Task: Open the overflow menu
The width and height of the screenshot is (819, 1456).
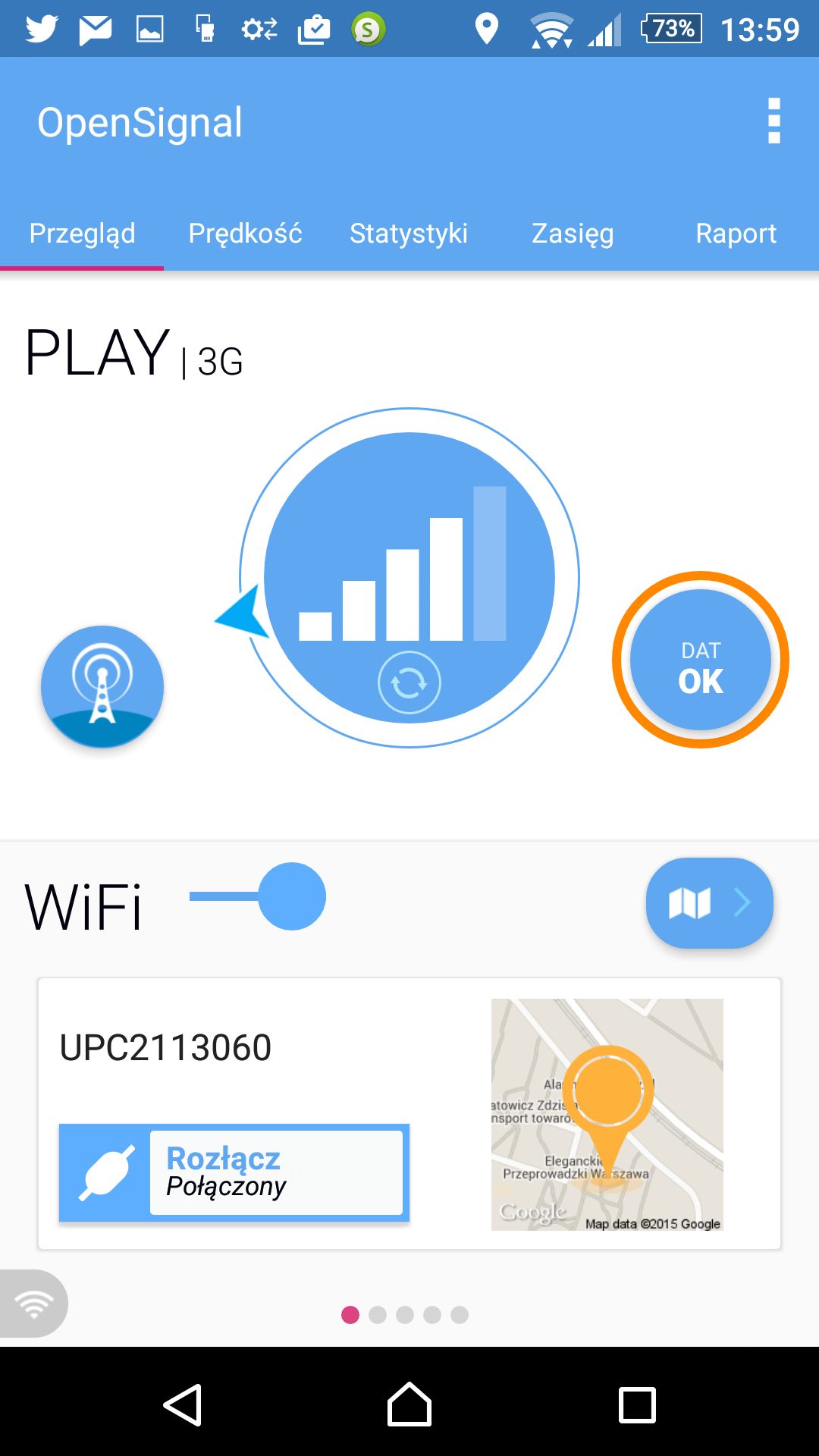Action: [773, 121]
